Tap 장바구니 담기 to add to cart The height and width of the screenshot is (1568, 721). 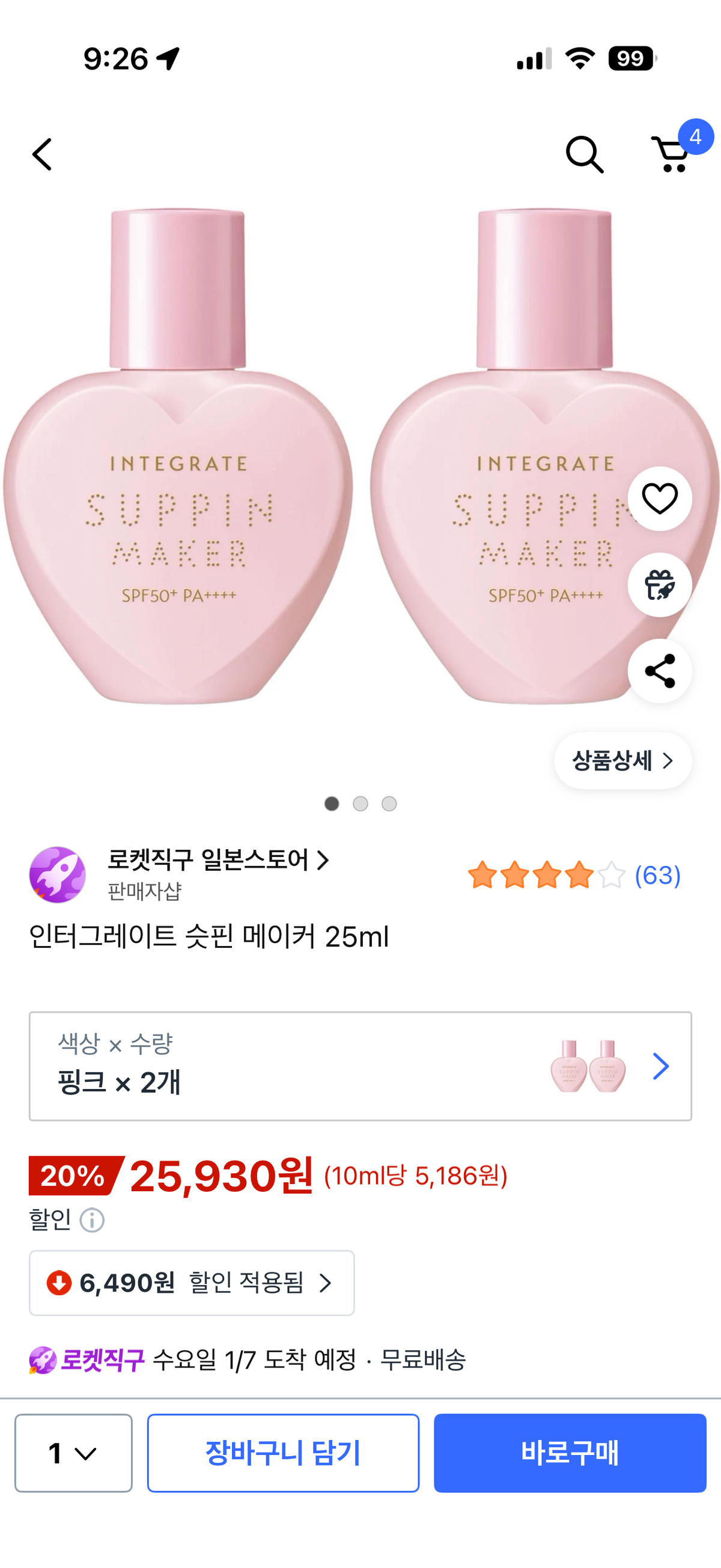tap(283, 1453)
